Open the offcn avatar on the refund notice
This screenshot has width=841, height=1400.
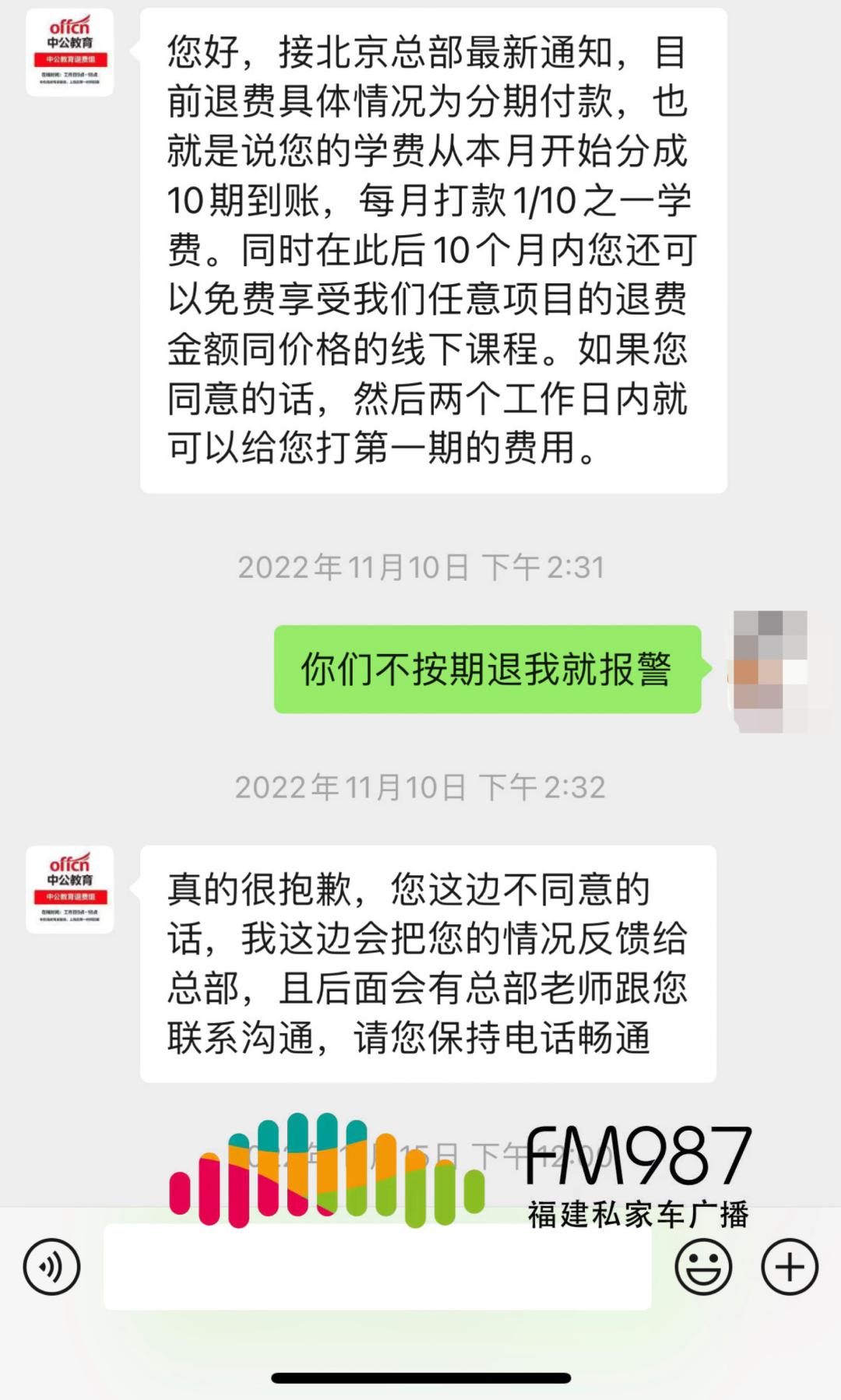(70, 53)
